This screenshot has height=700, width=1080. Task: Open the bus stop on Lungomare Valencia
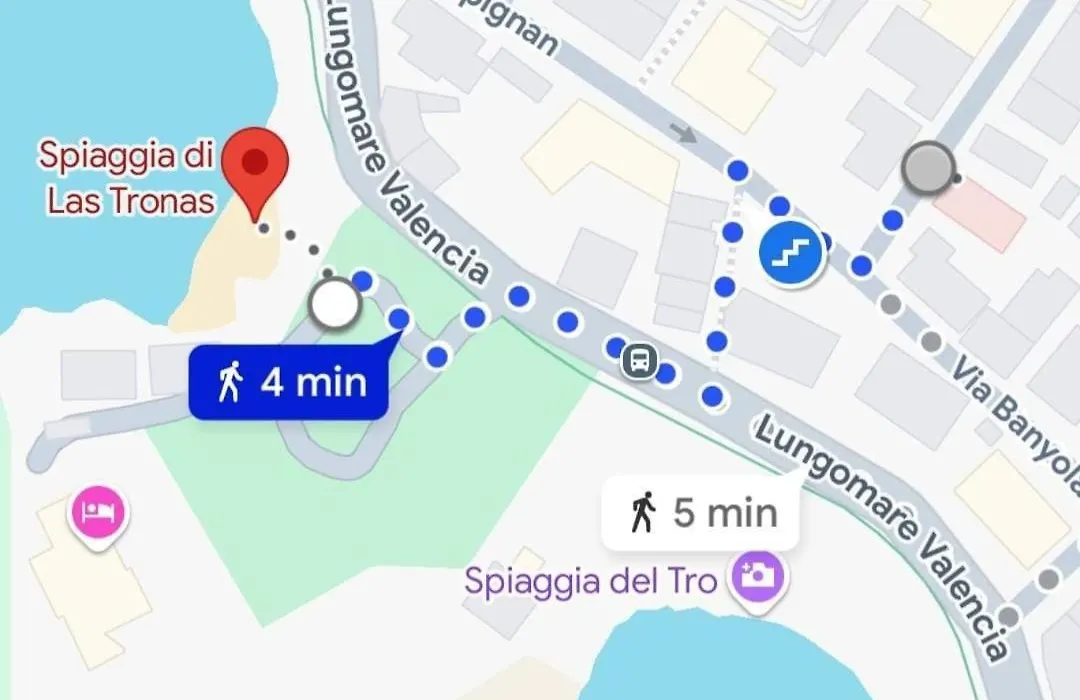point(638,361)
